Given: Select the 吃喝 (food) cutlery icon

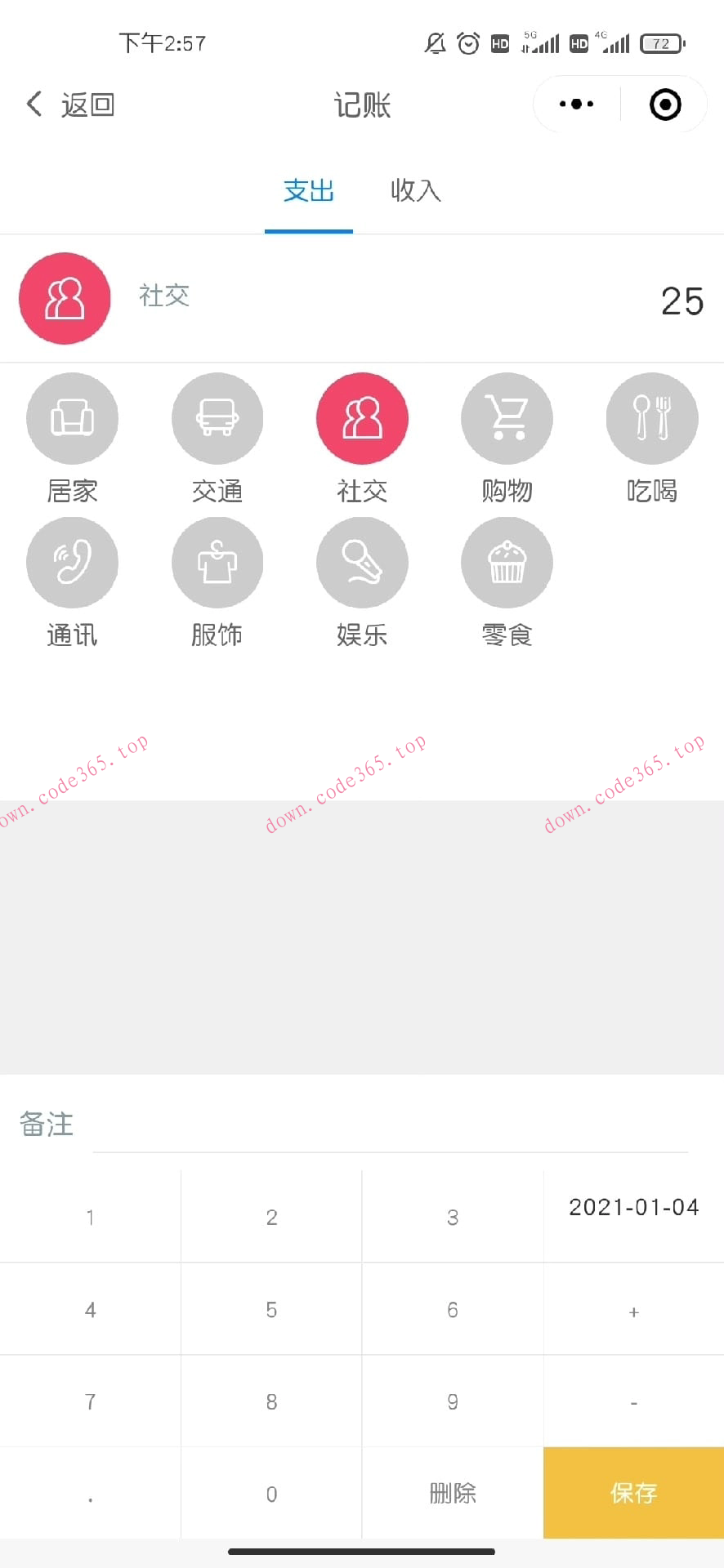Looking at the screenshot, I should 651,418.
